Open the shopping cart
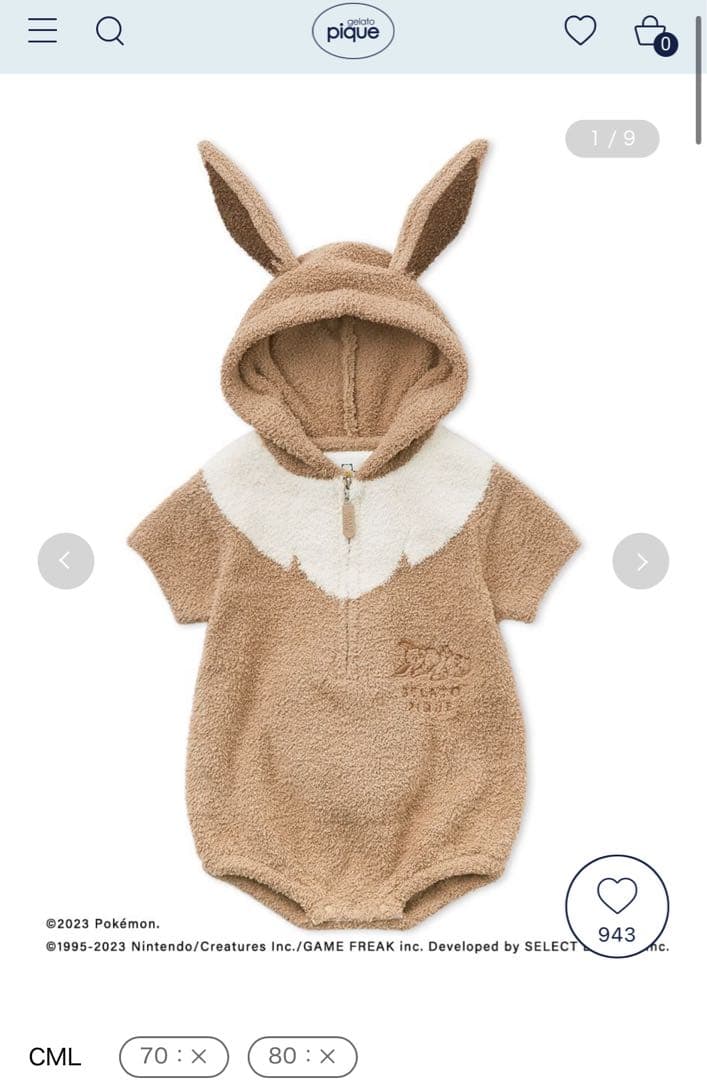The width and height of the screenshot is (707, 1080). pos(652,33)
